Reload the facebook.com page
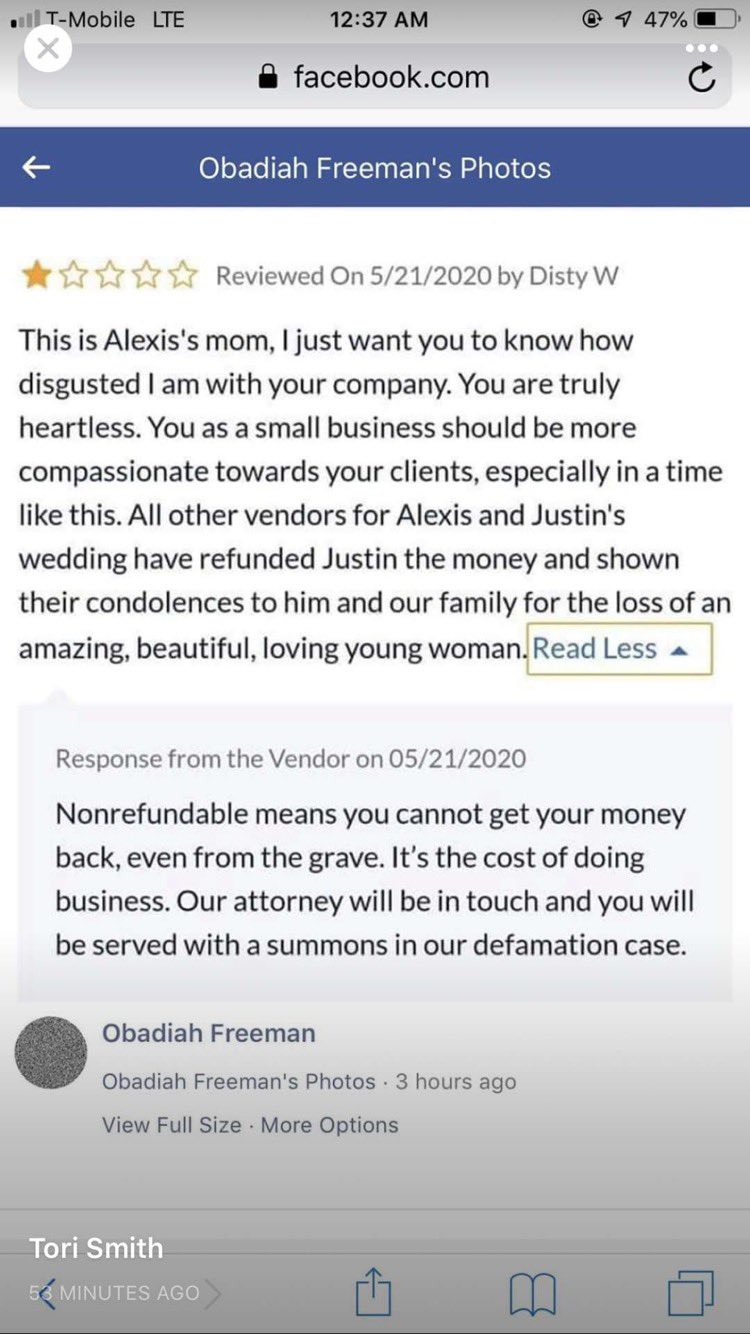Viewport: 750px width, 1334px height. coord(702,78)
